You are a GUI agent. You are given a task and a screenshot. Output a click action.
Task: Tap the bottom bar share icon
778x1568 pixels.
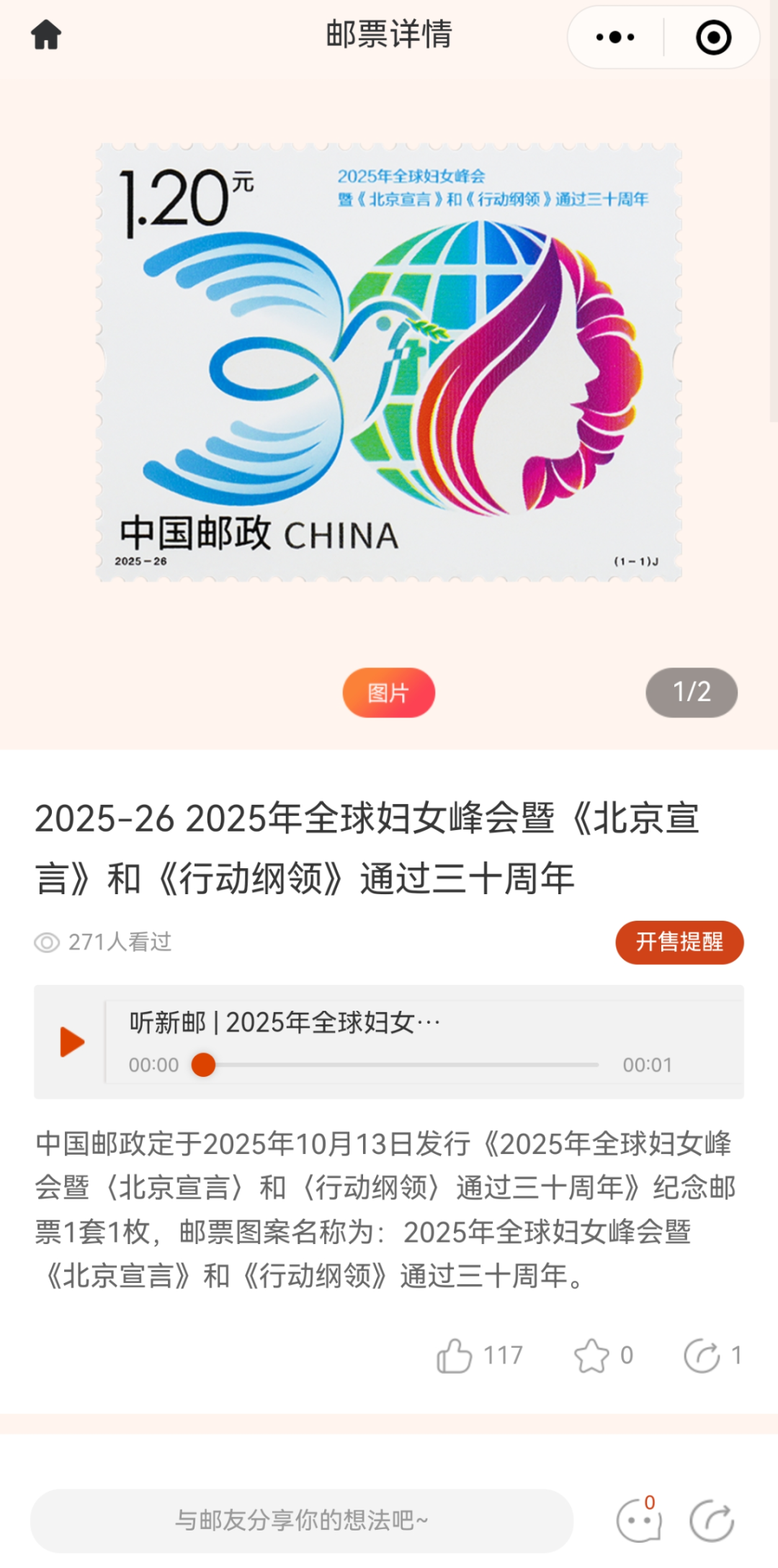712,1520
